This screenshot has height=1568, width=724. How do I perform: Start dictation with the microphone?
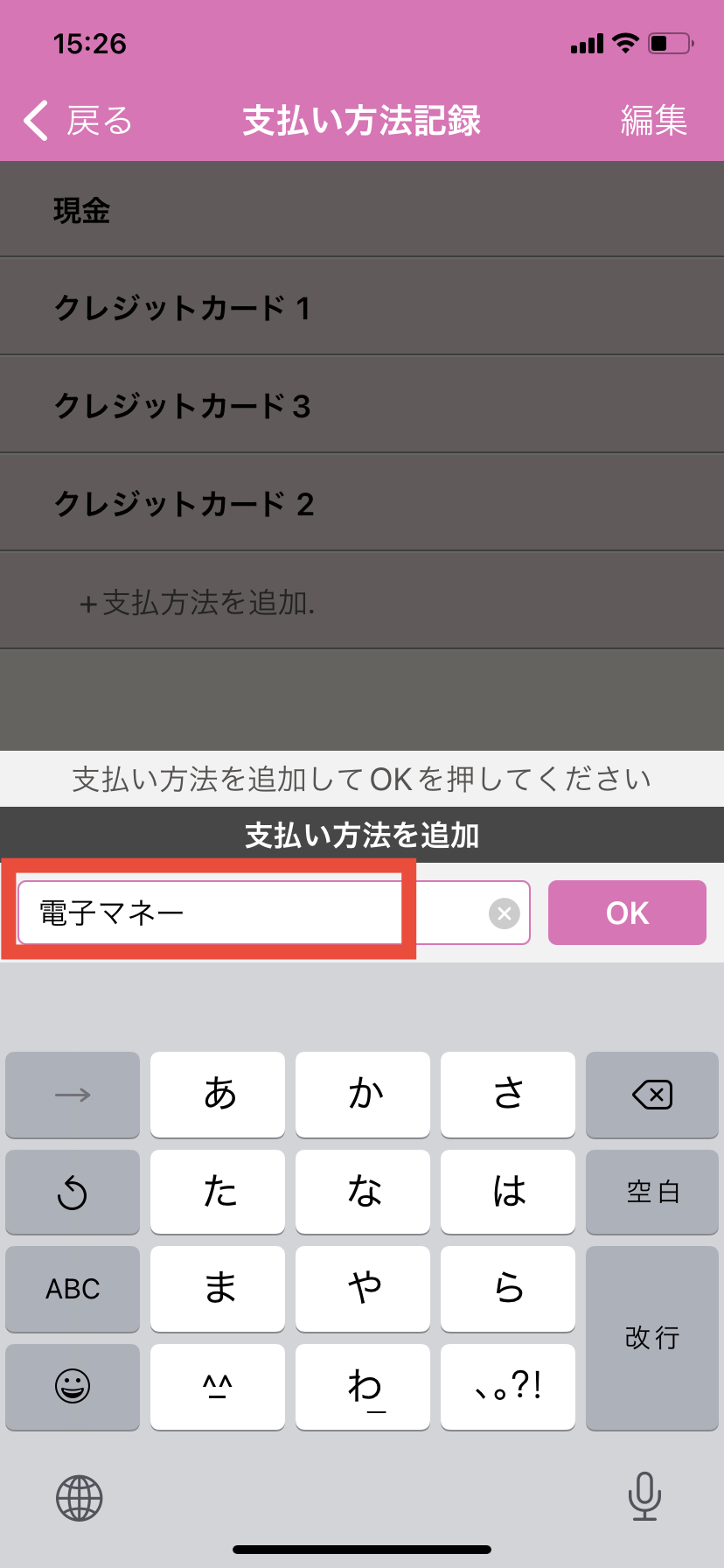coord(644,1496)
